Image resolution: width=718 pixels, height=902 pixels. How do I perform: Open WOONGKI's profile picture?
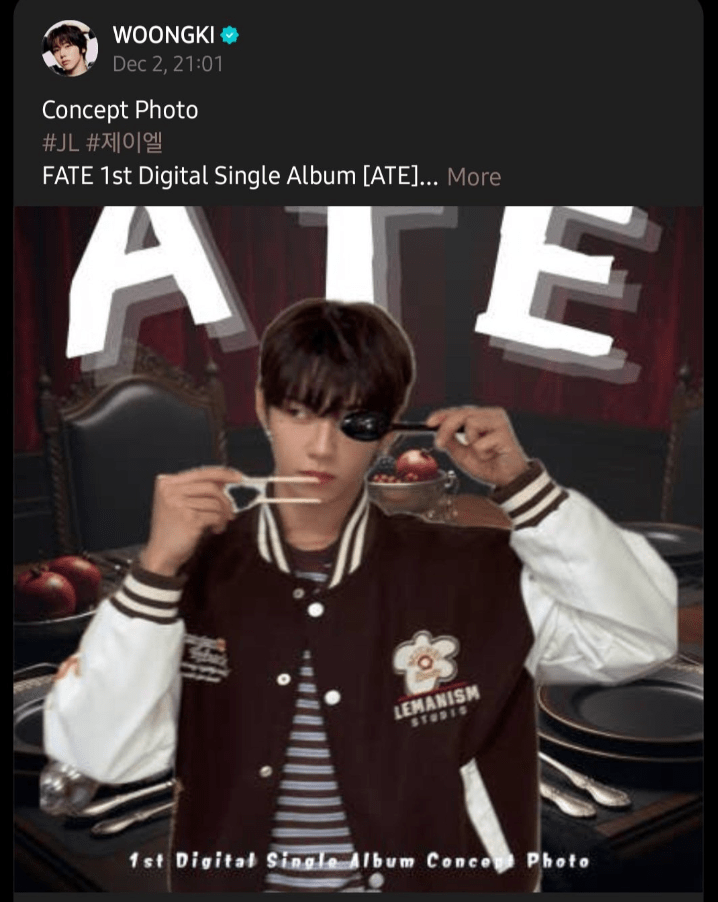(69, 47)
